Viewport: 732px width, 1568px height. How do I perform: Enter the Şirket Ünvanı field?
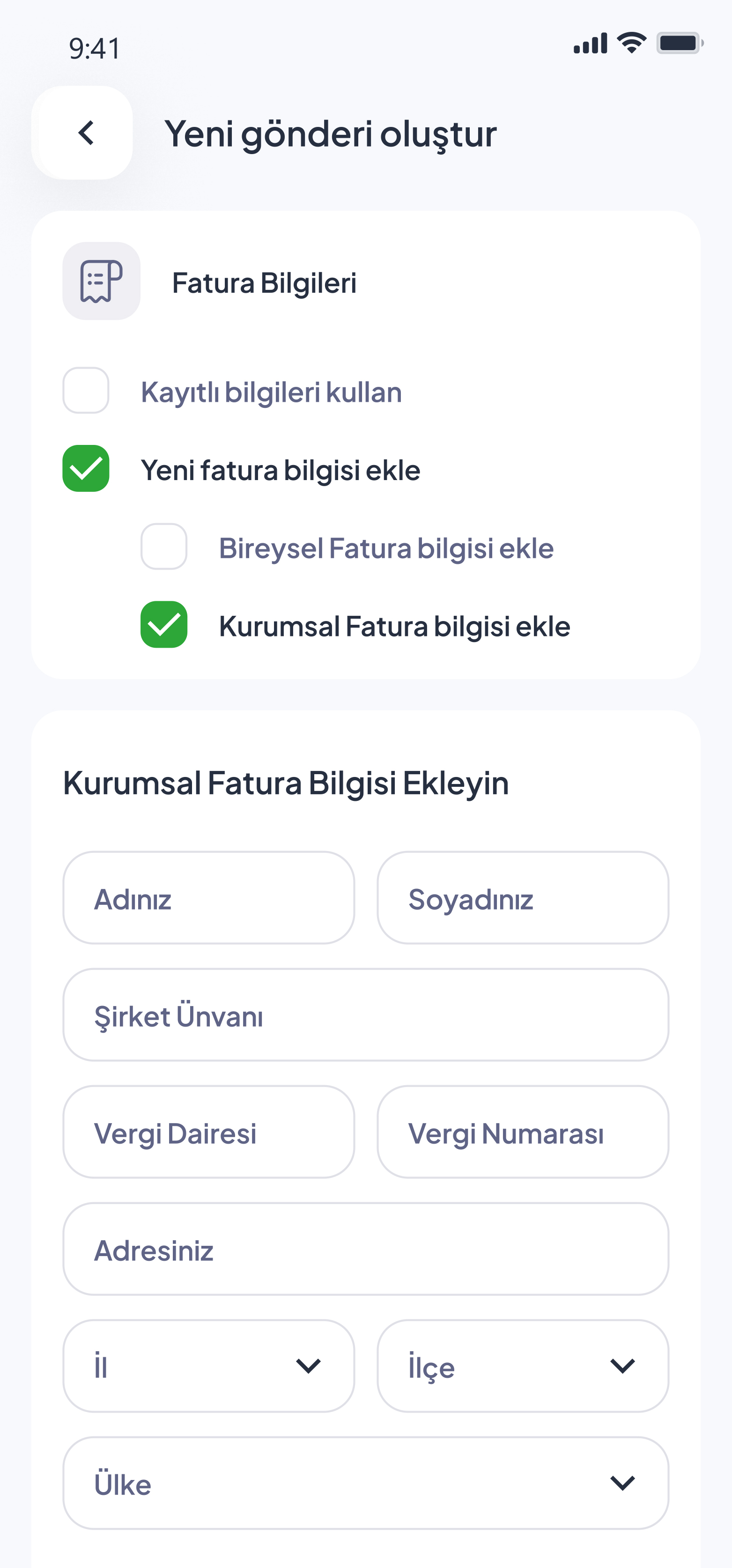pos(366,1015)
